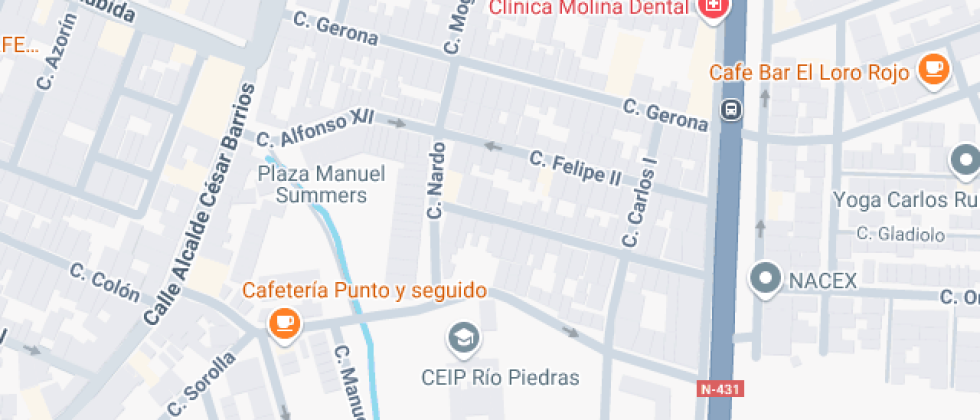This screenshot has width=980, height=420.
Task: Select the Yoga Carlos Ru place marker
Action: (x=966, y=161)
